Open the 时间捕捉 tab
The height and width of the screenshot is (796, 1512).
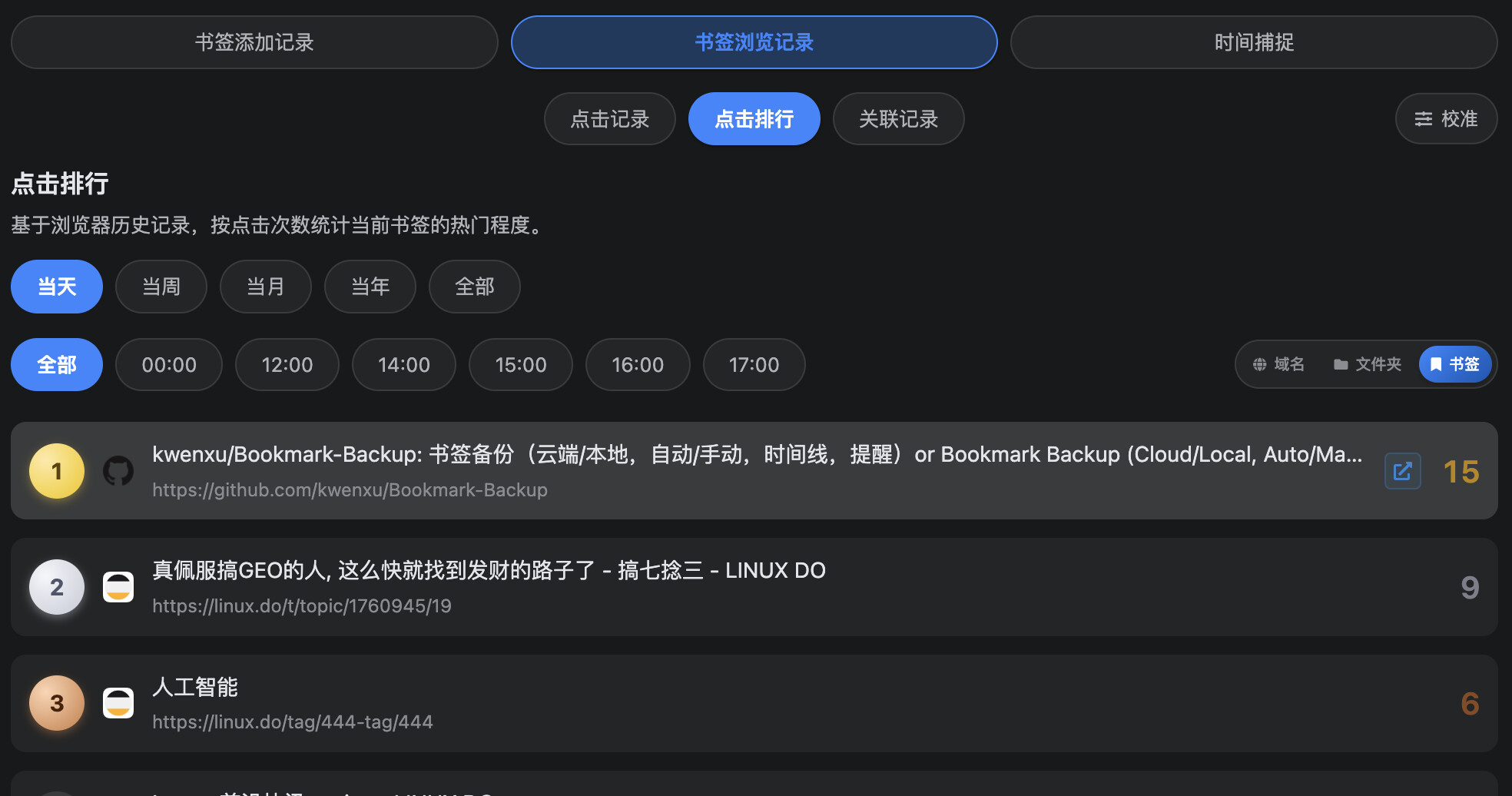pos(1254,42)
